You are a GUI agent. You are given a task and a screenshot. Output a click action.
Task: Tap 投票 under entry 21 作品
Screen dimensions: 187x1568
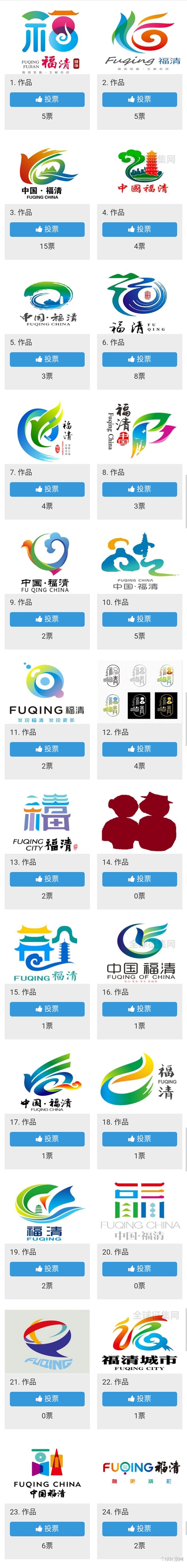click(x=47, y=1398)
